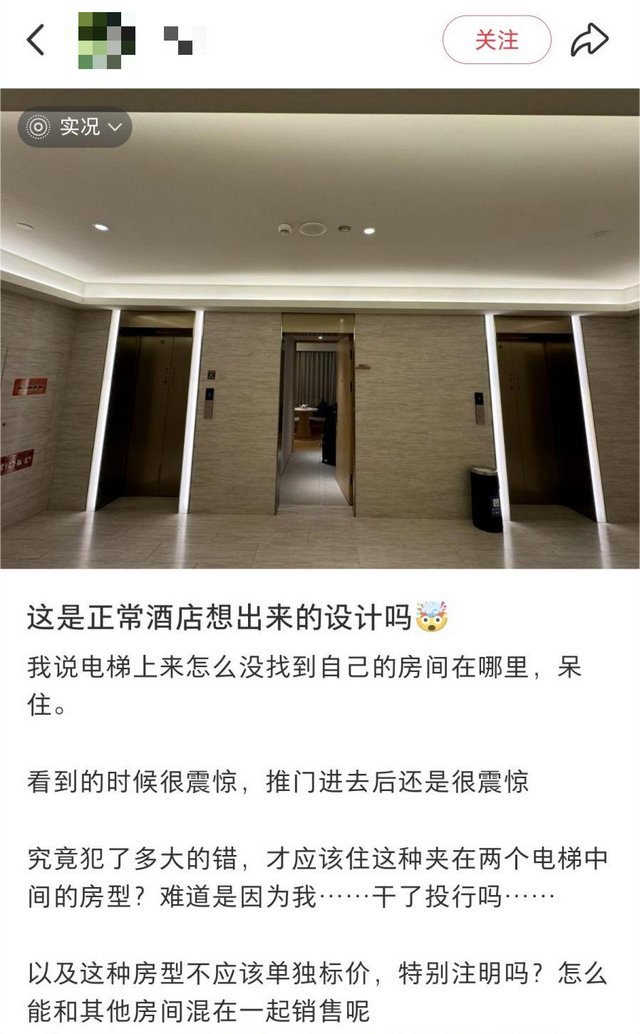Follow the author with 关注 button
Image resolution: width=640 pixels, height=1034 pixels.
[x=497, y=40]
